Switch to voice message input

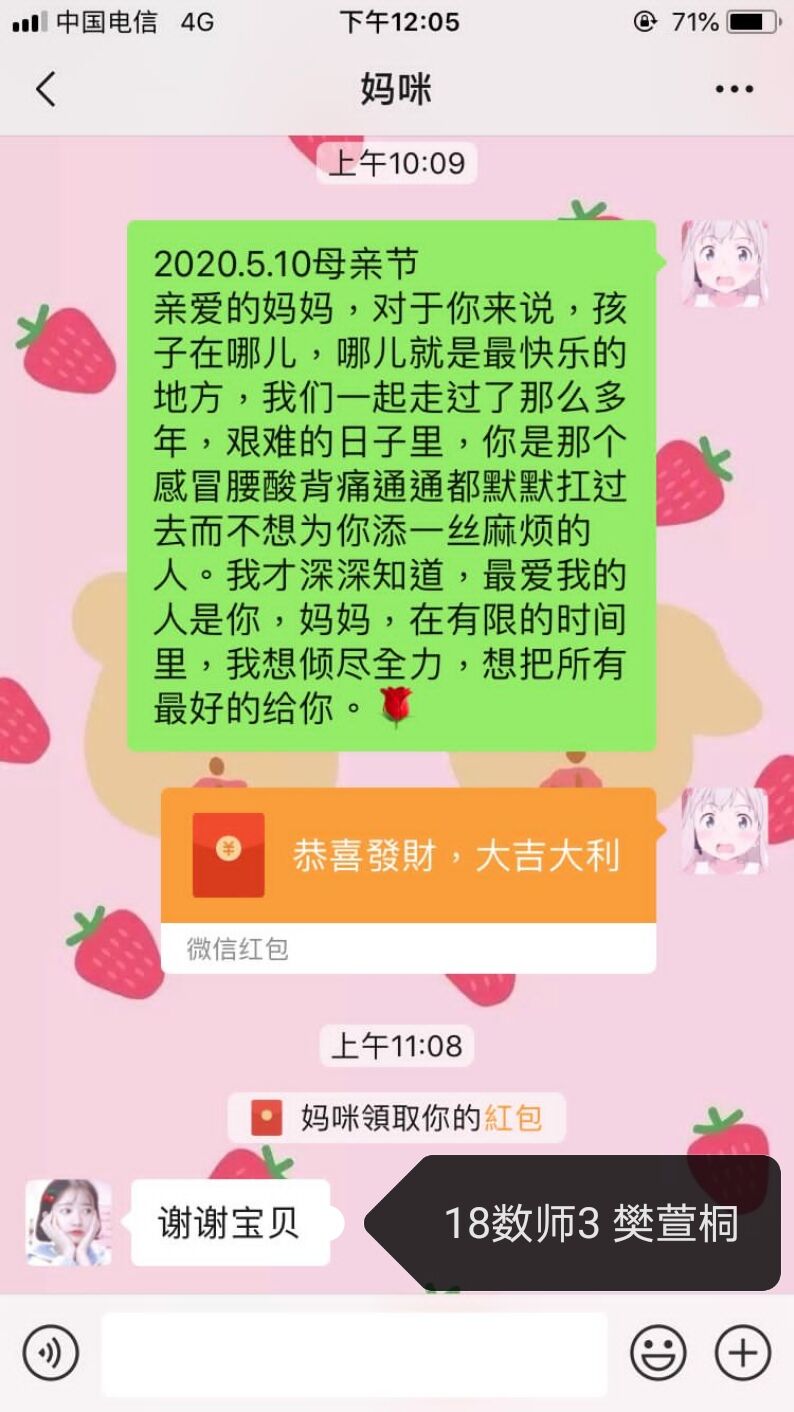tap(50, 1353)
